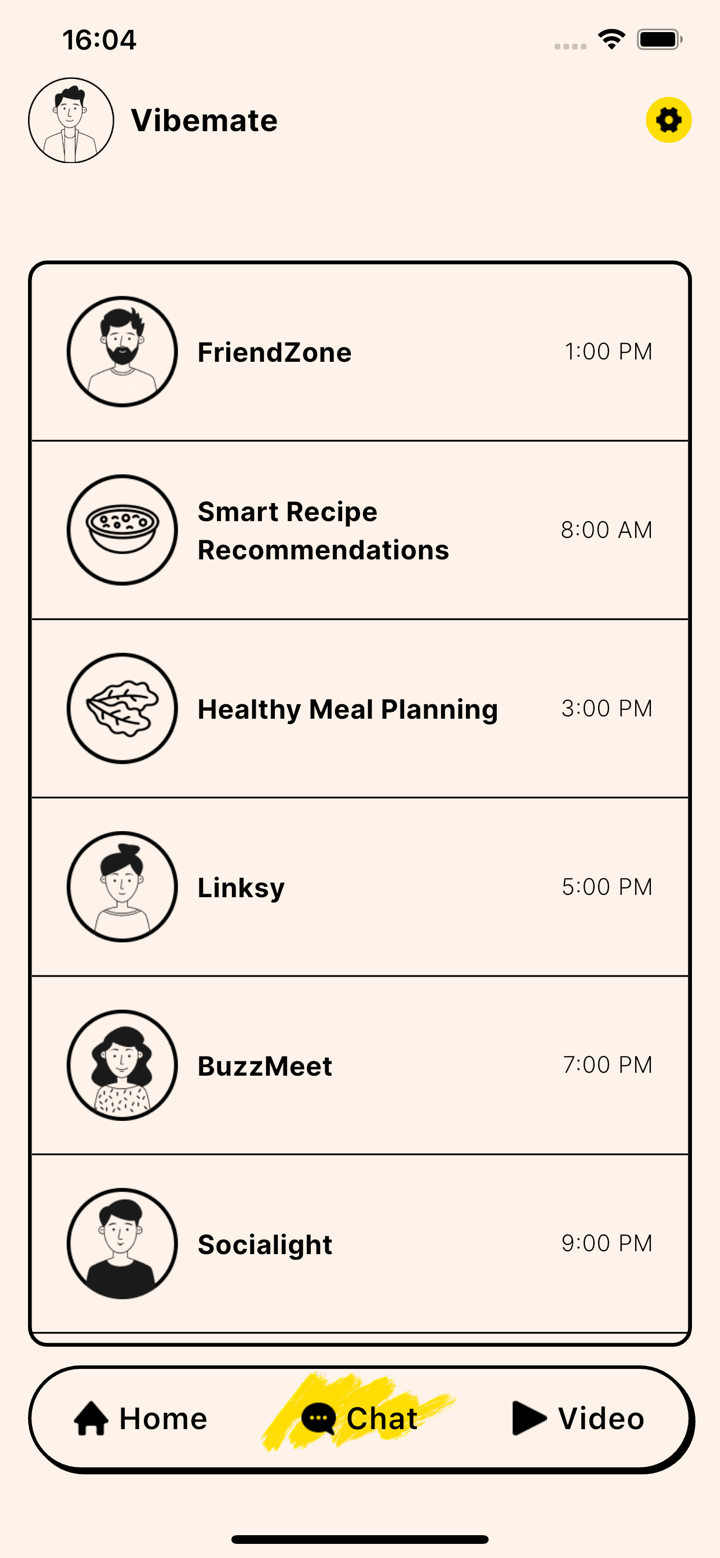Click the battery indicator in the status bar
Screen dimensions: 720x1558
pos(660,39)
